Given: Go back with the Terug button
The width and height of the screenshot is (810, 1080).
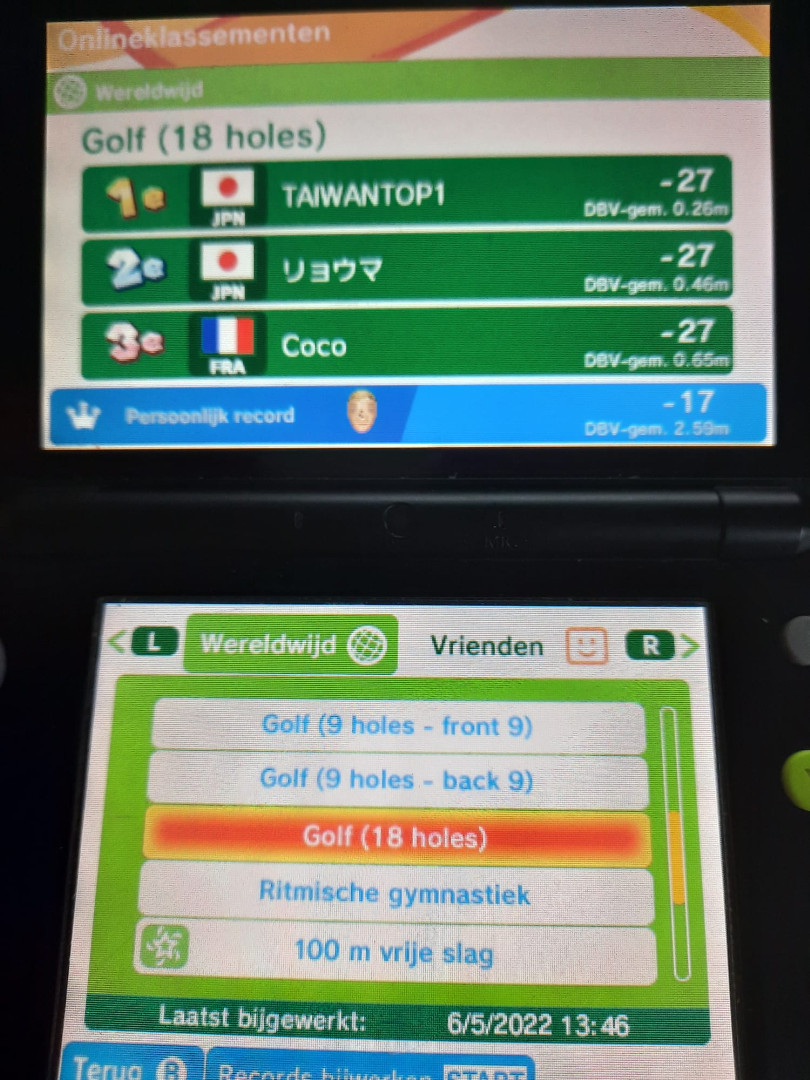Looking at the screenshot, I should (x=130, y=1065).
